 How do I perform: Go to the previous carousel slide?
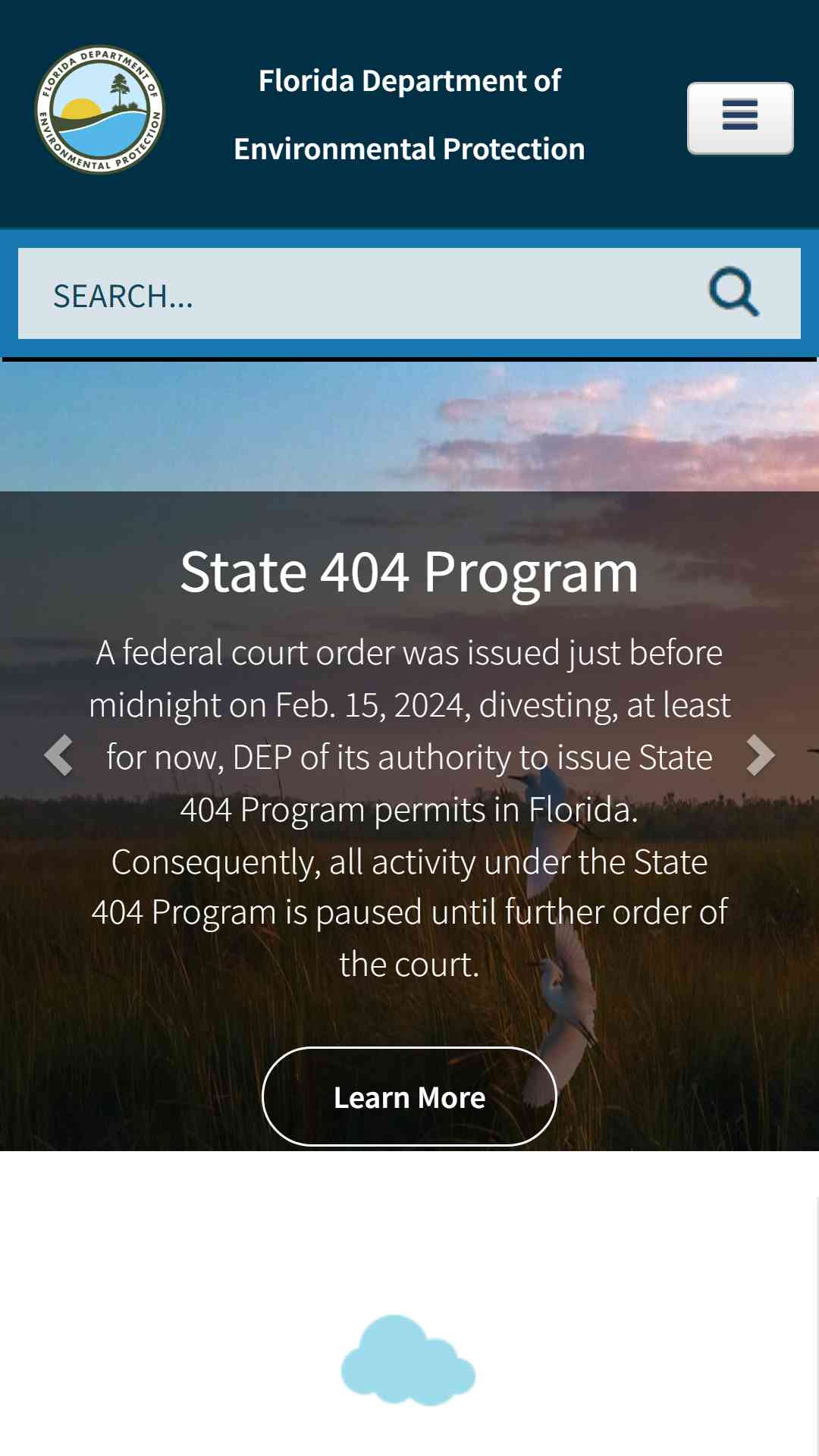point(58,755)
